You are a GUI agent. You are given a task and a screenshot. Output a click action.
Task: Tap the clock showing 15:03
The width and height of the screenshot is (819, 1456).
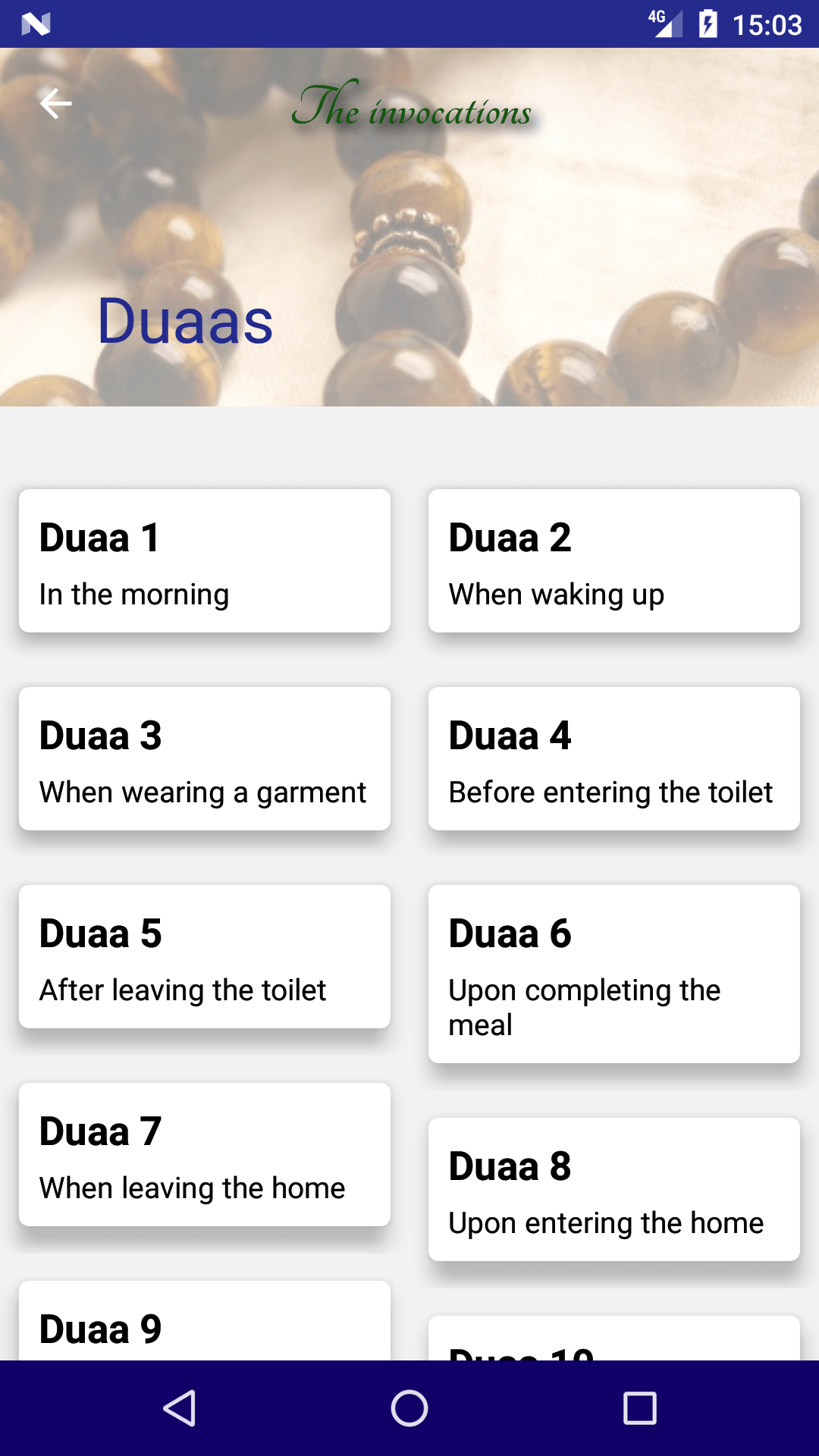tap(764, 24)
